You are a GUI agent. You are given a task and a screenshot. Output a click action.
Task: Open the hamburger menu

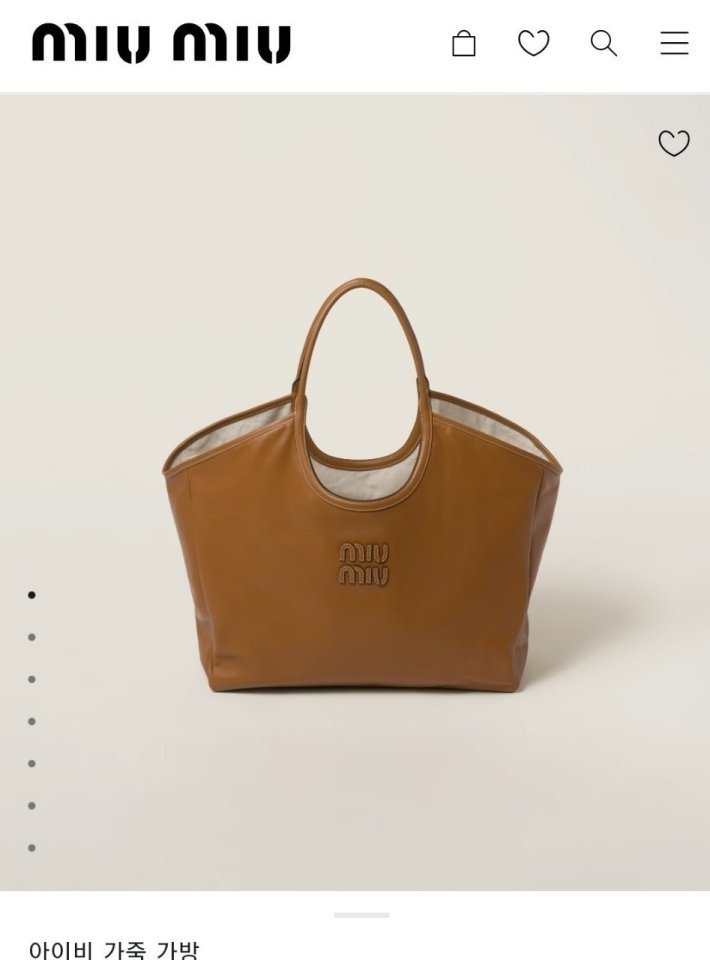tap(674, 43)
